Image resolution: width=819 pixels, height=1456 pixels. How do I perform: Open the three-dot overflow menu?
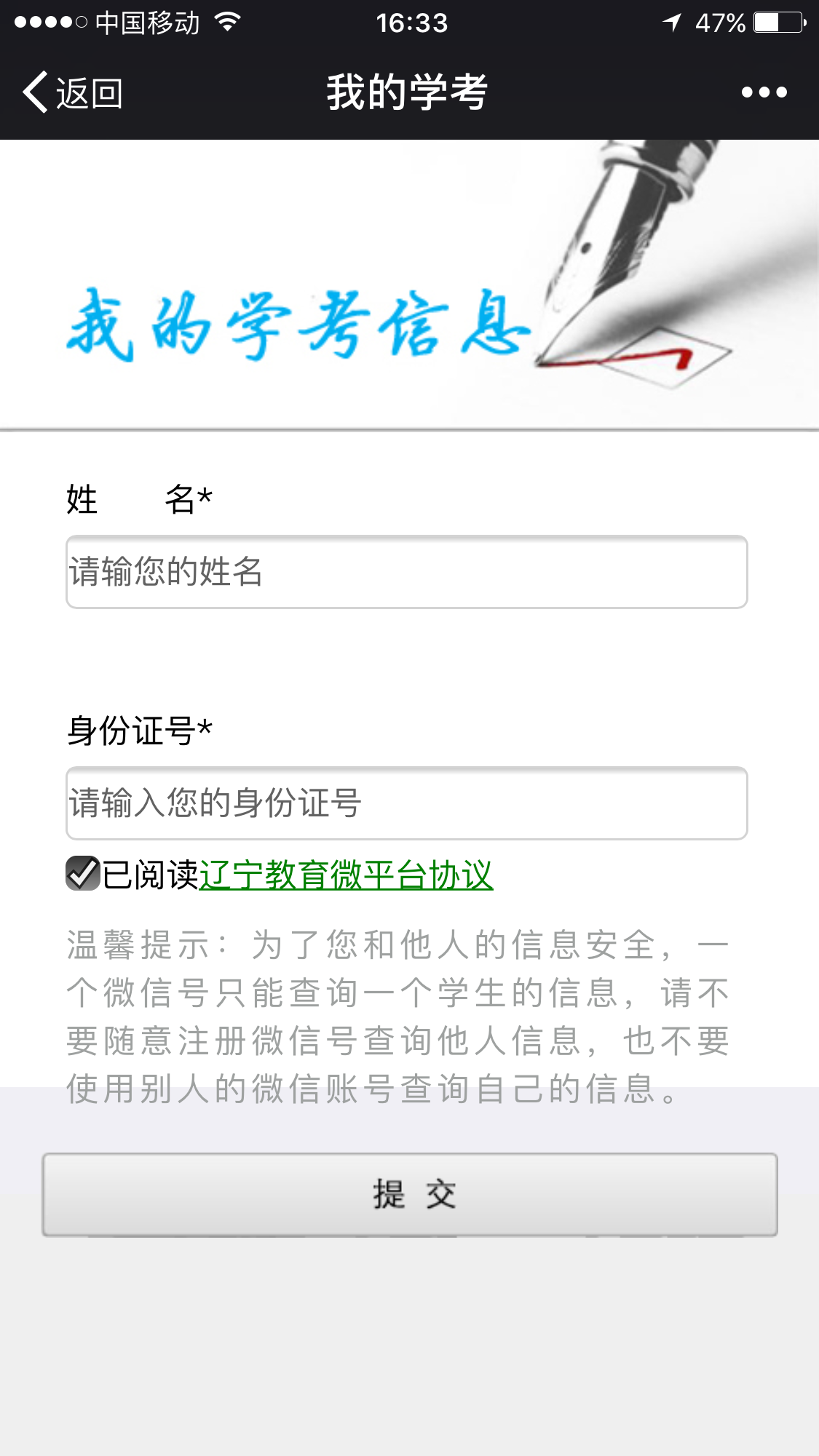click(x=764, y=92)
